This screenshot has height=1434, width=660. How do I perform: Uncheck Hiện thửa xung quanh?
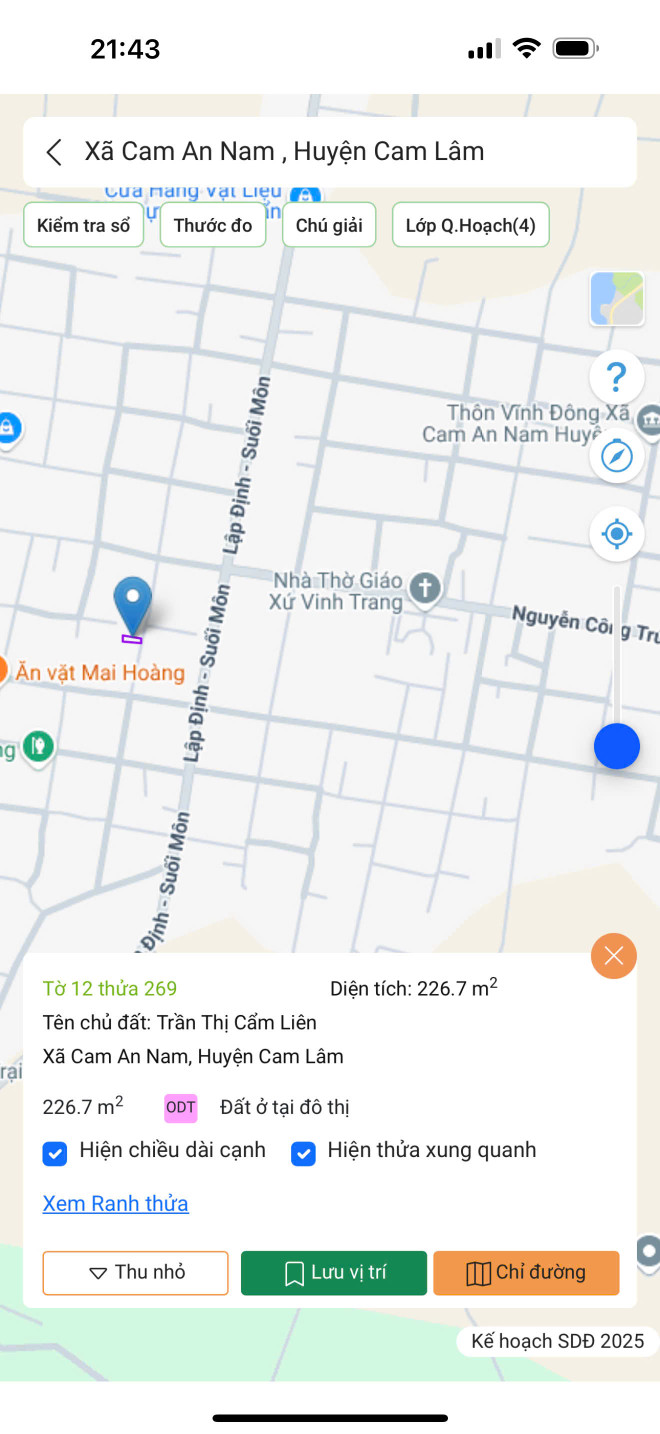(x=303, y=1153)
